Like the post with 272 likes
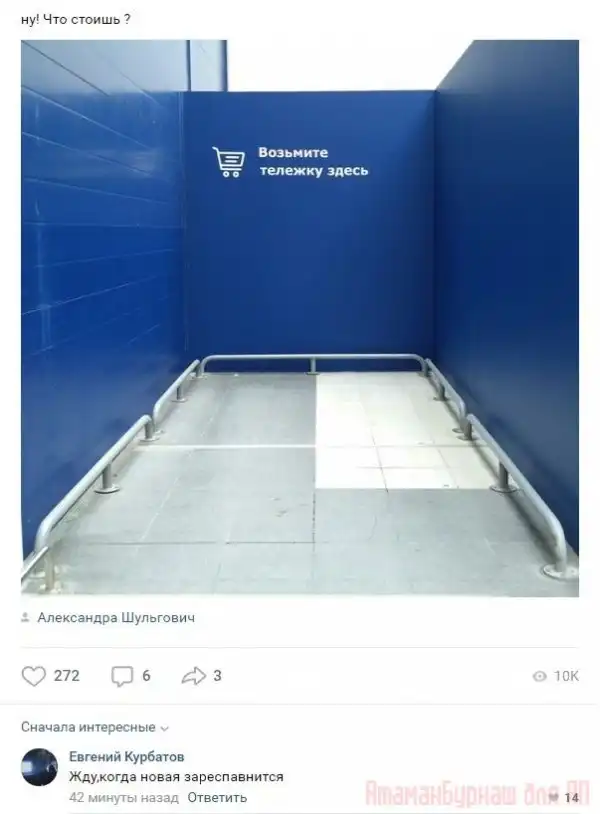The image size is (600, 814). [x=34, y=676]
